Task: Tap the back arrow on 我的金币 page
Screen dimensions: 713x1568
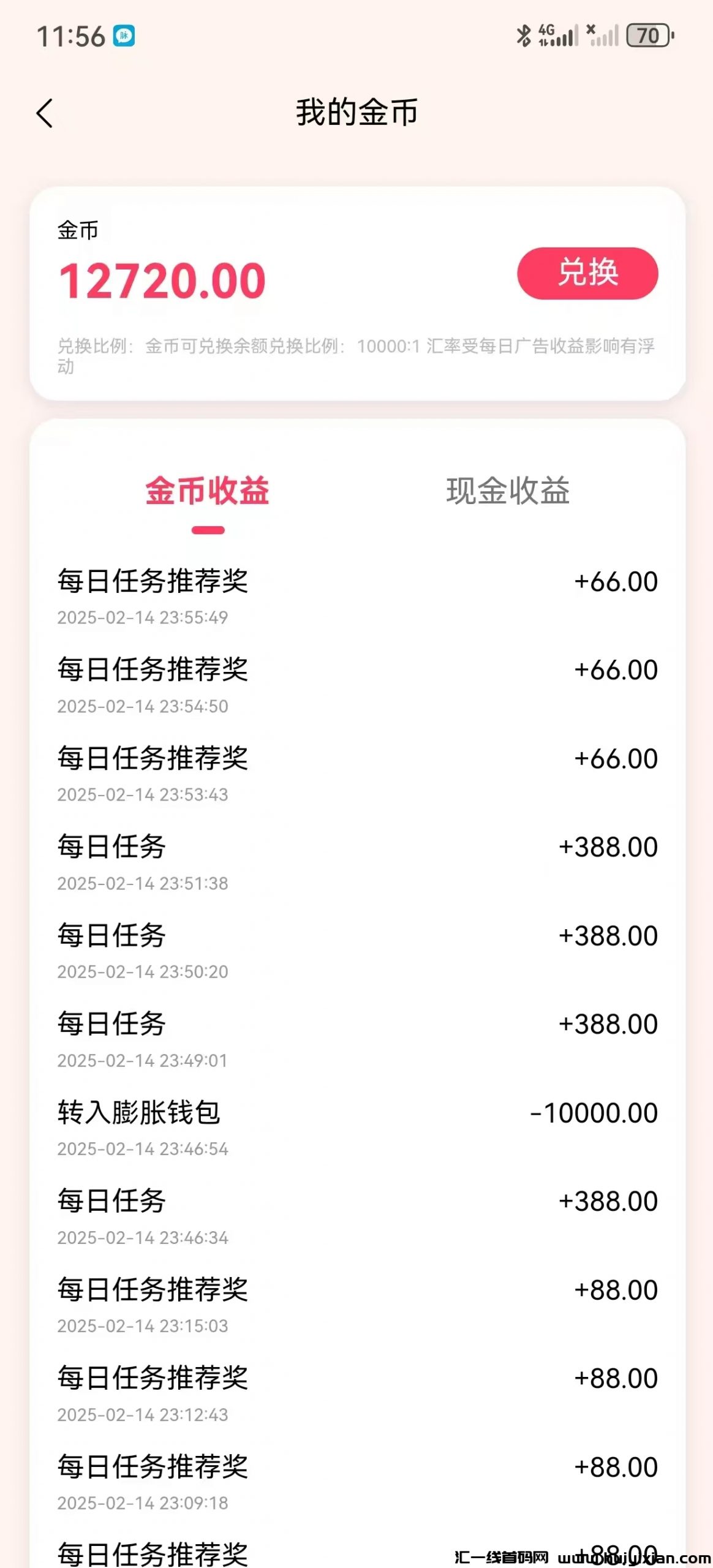Action: pyautogui.click(x=44, y=113)
